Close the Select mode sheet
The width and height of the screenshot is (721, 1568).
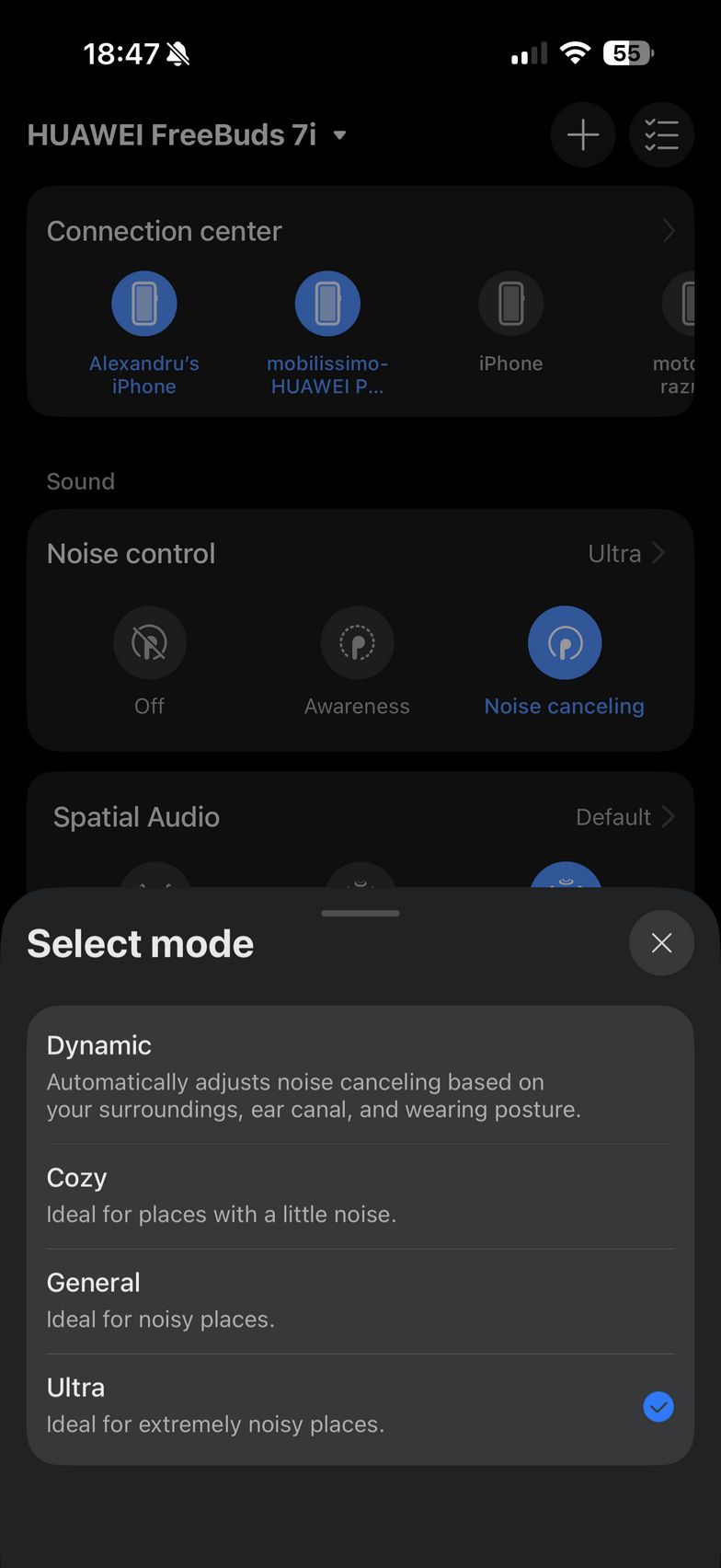pyautogui.click(x=661, y=943)
